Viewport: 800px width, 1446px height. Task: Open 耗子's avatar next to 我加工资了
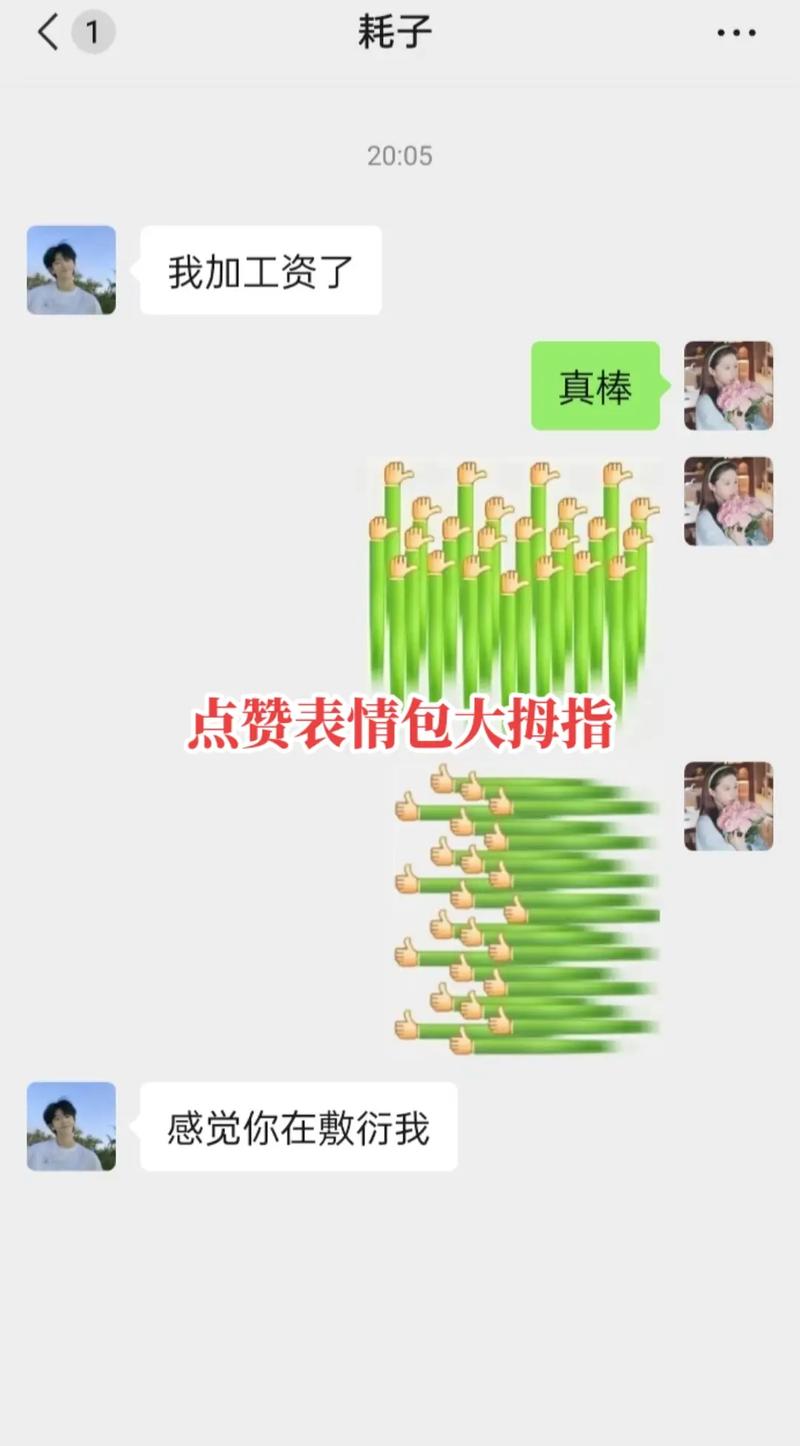pyautogui.click(x=71, y=270)
